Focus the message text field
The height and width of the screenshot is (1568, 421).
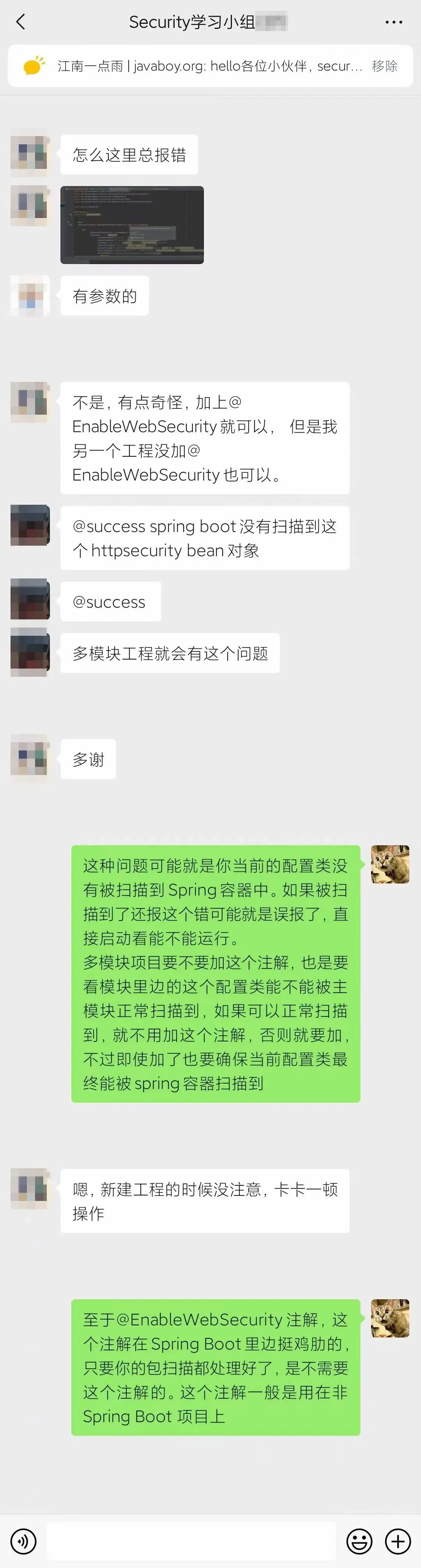pyautogui.click(x=191, y=1541)
